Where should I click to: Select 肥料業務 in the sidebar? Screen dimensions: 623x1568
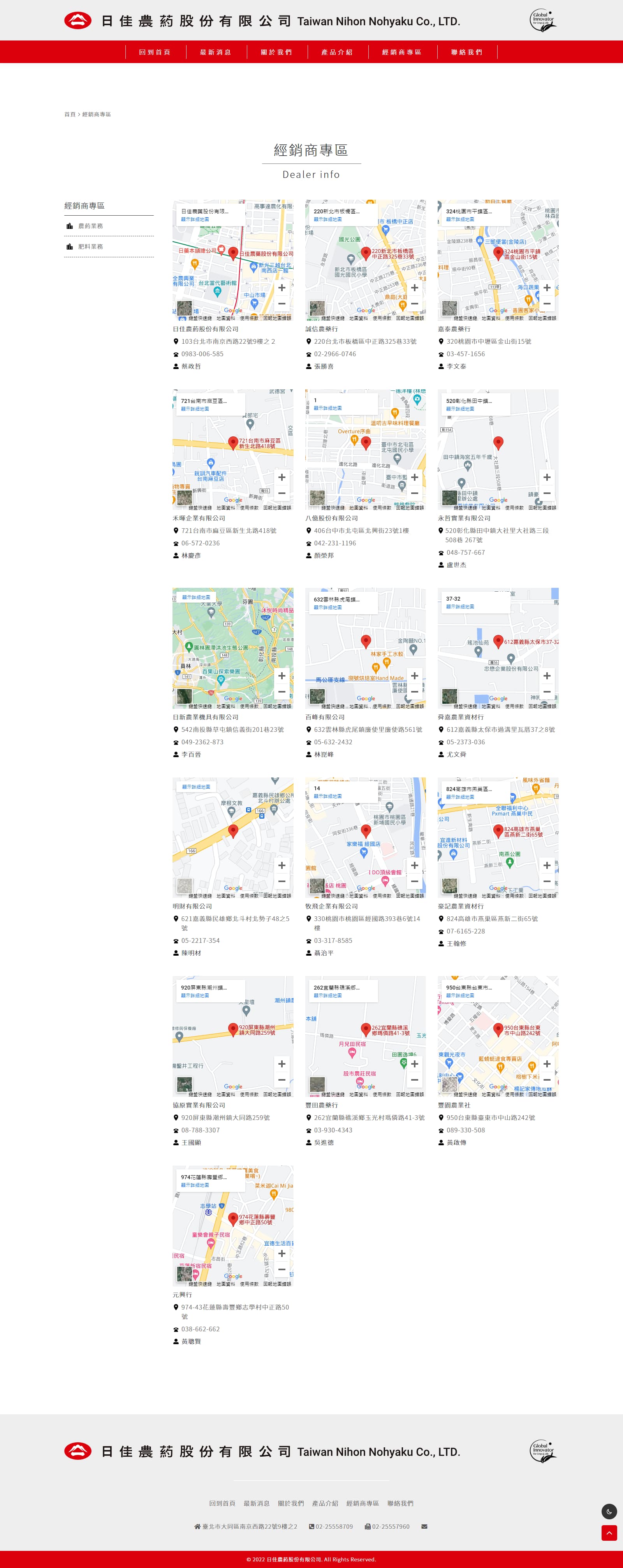pyautogui.click(x=90, y=246)
